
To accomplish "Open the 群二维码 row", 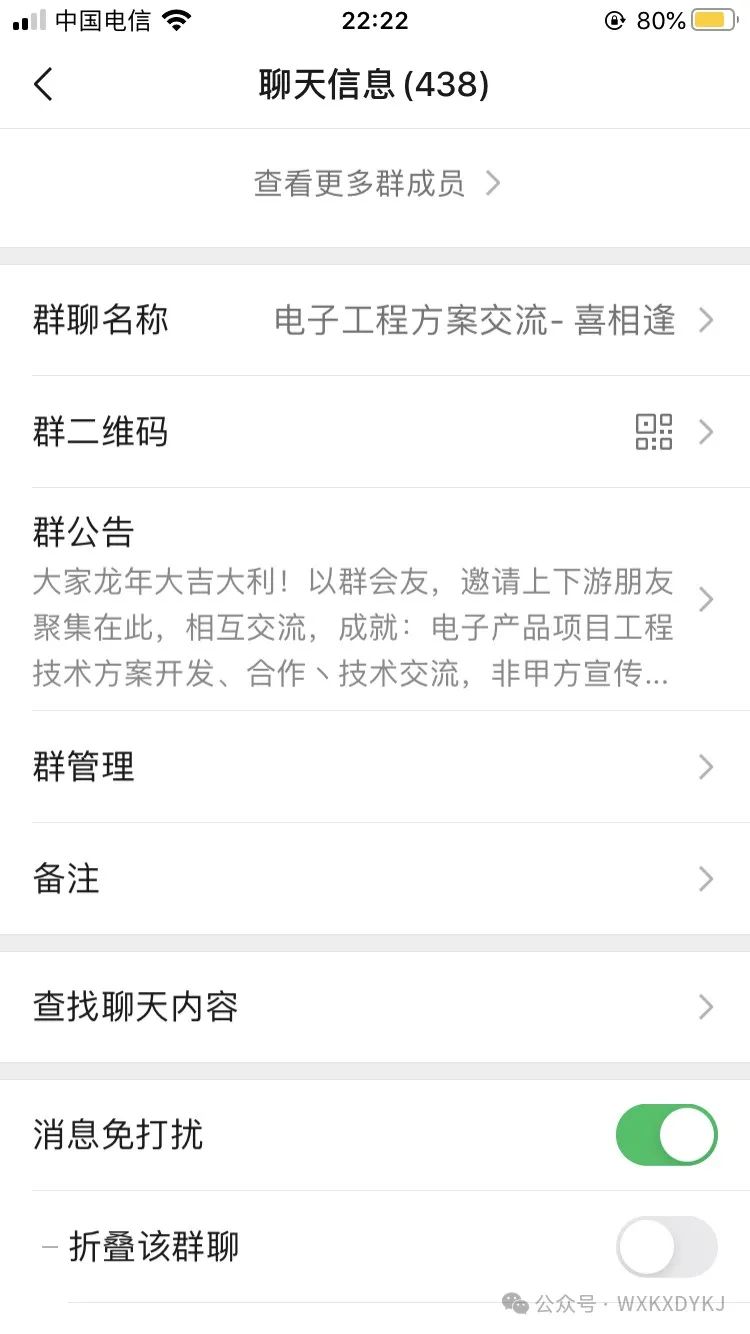I will (375, 432).
